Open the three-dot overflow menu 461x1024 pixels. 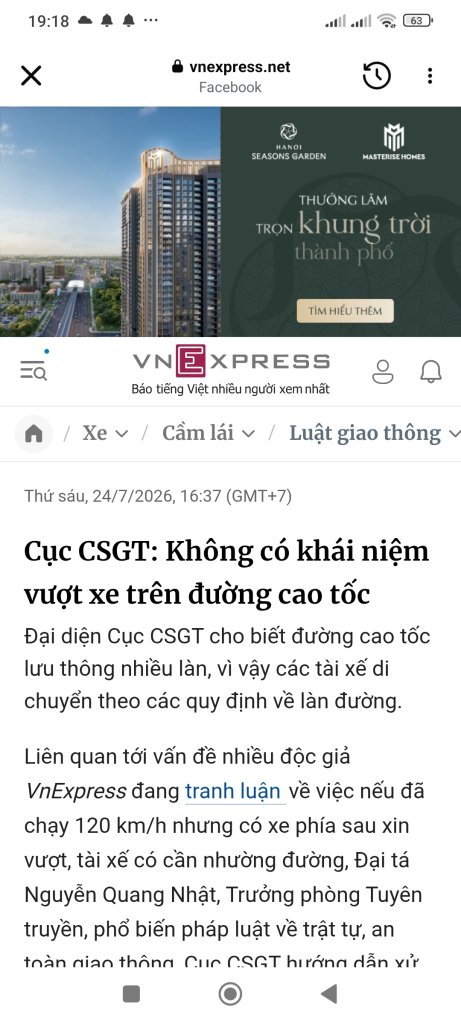click(430, 76)
